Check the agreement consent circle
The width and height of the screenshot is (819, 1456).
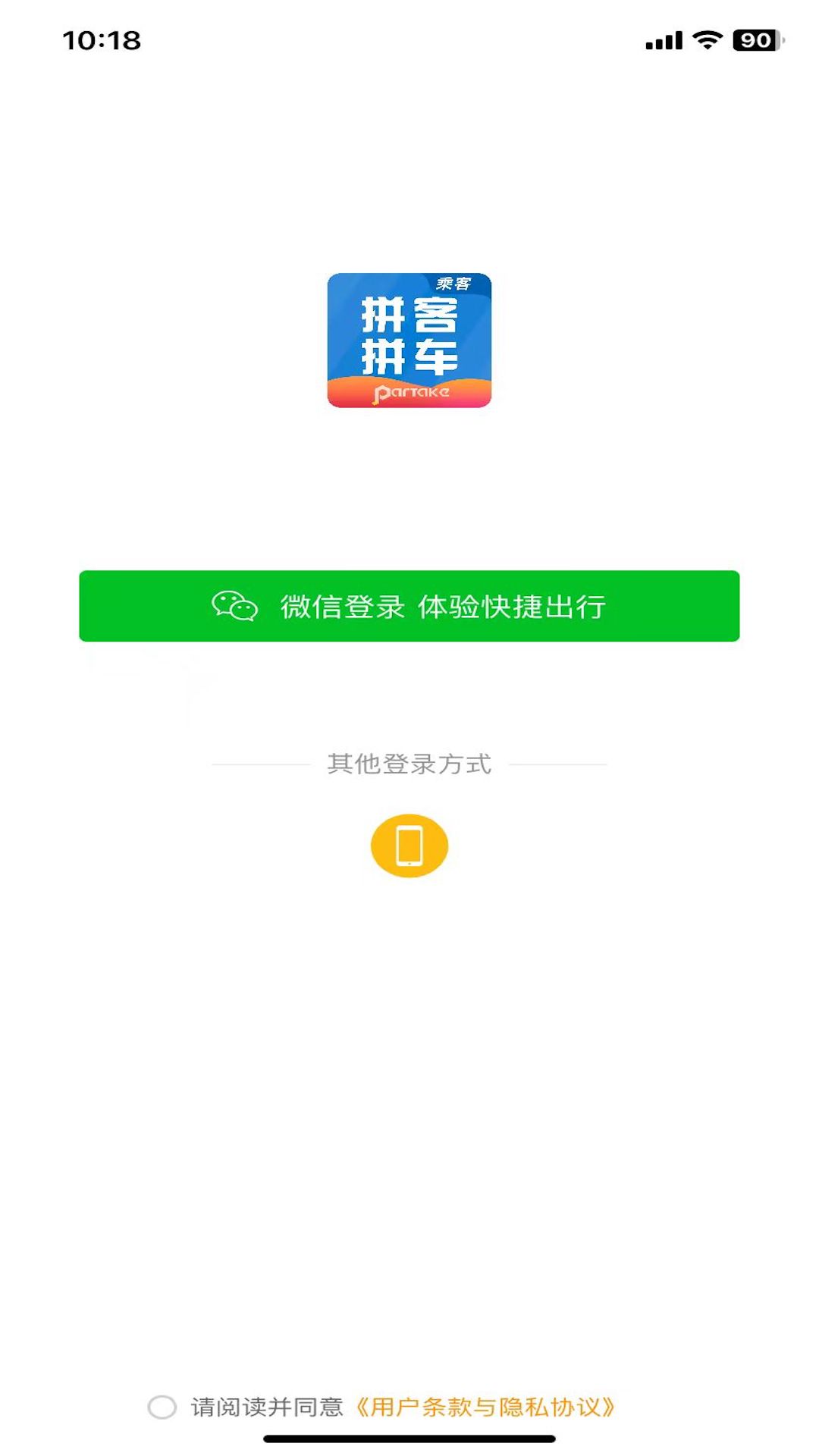tap(162, 1407)
